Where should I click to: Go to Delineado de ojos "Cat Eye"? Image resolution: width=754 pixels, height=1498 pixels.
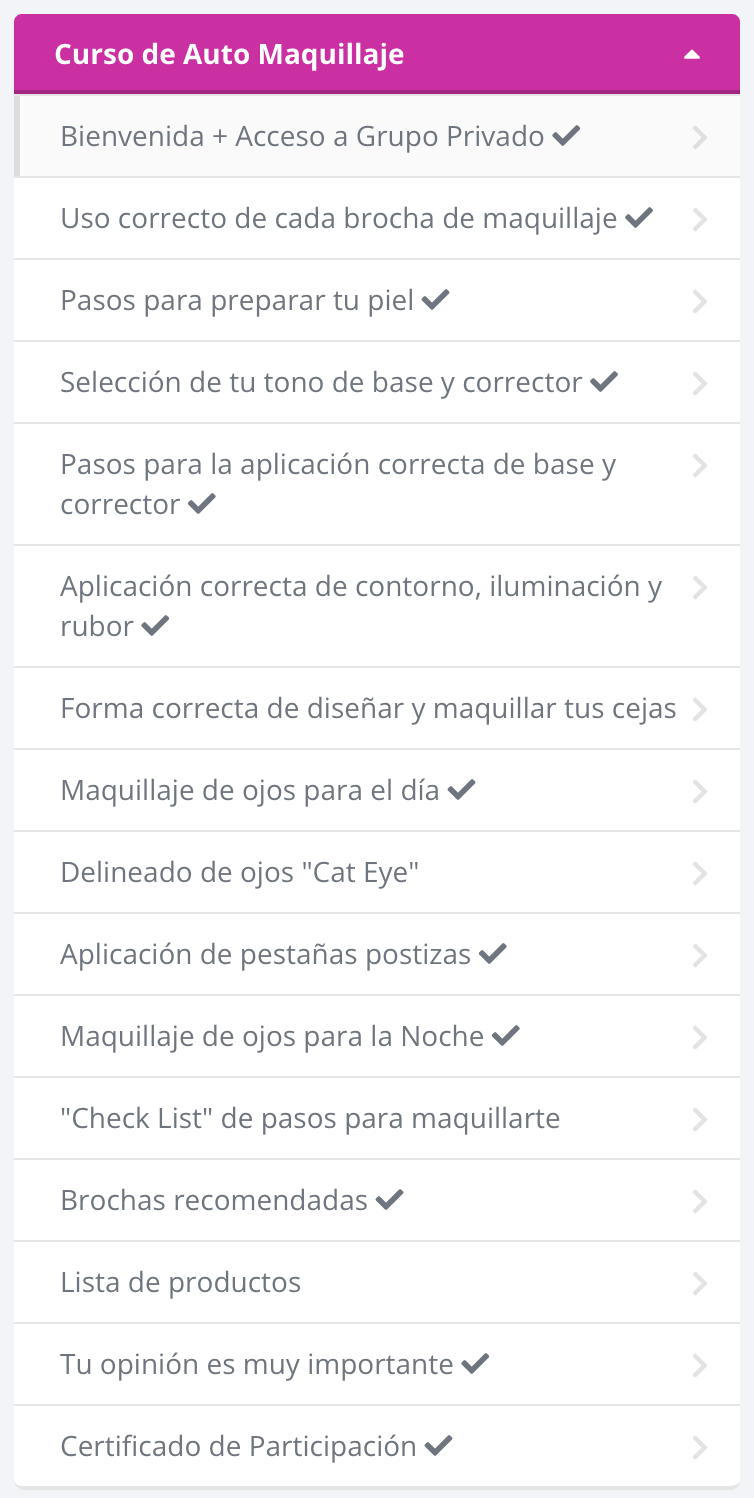(x=377, y=873)
